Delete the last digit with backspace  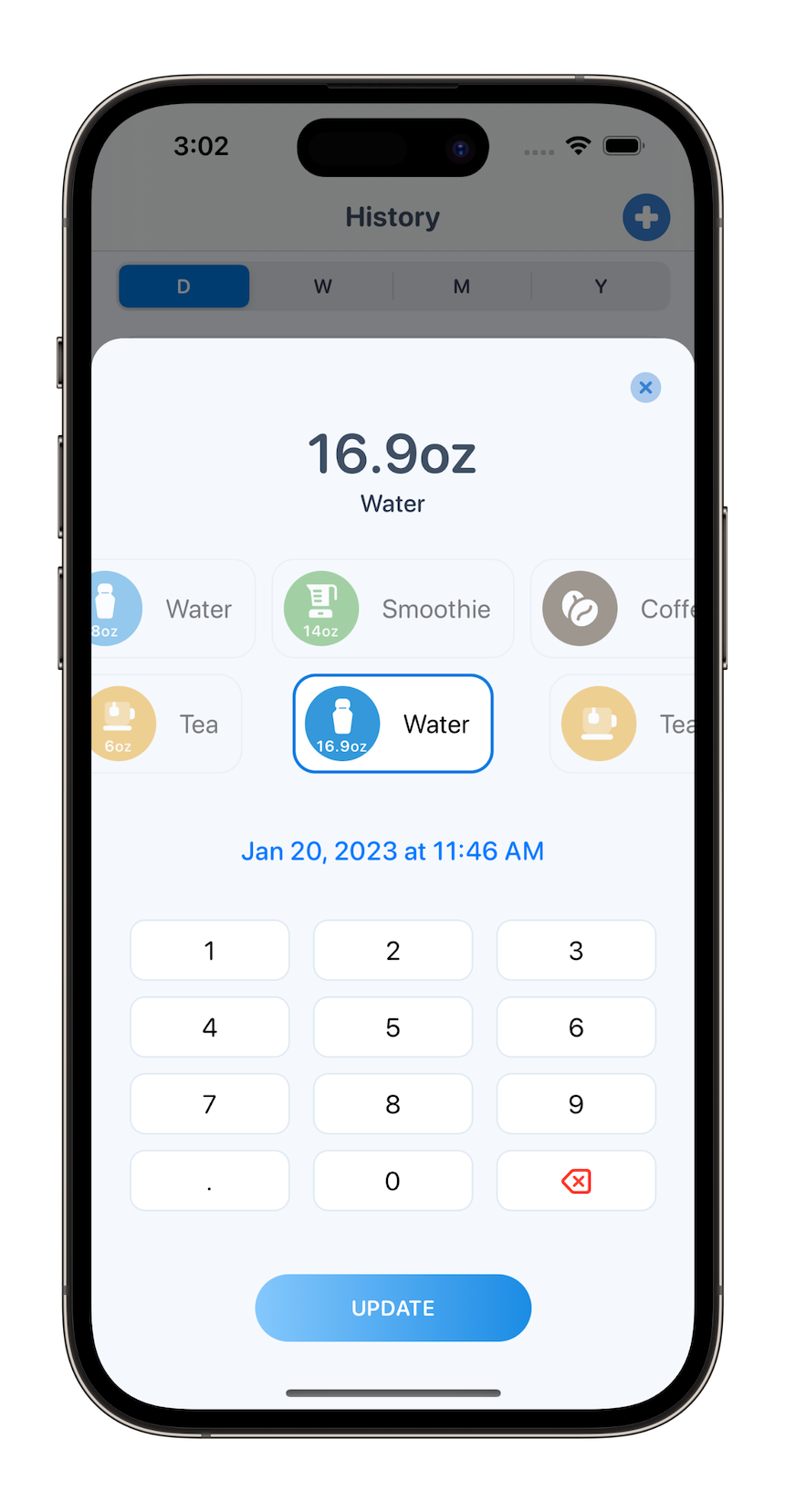tap(576, 1181)
